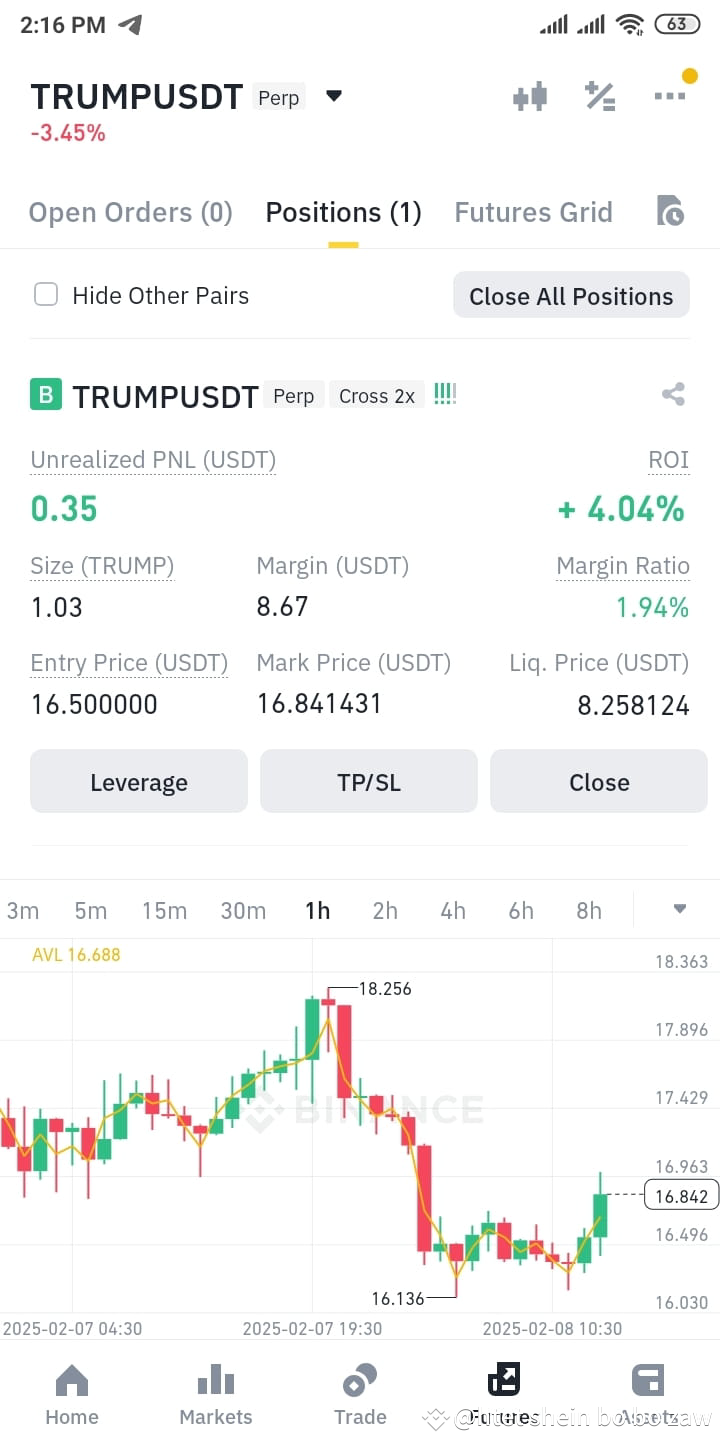This screenshot has height=1440, width=720.
Task: Share the TRUMPUSDT position via share icon
Action: [x=672, y=394]
